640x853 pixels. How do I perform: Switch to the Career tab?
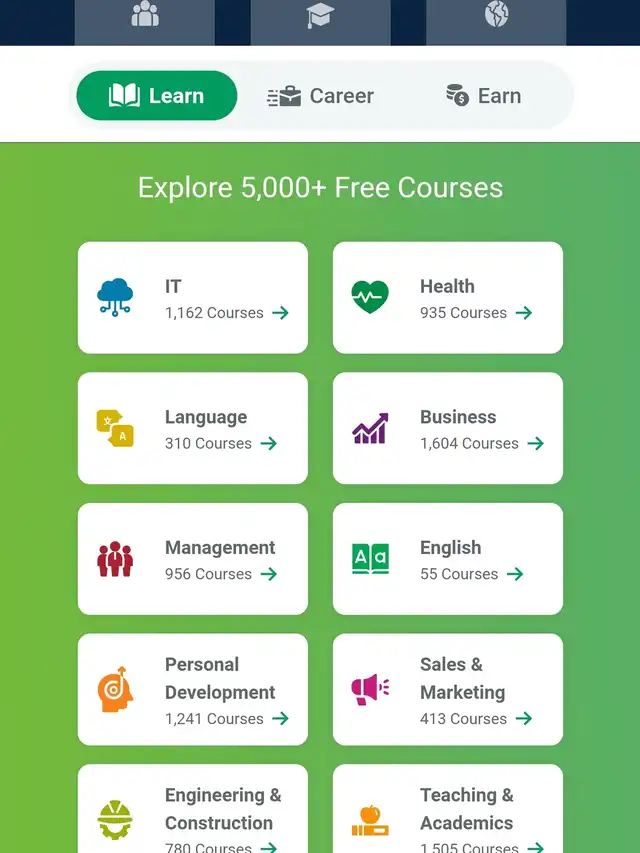tap(321, 96)
